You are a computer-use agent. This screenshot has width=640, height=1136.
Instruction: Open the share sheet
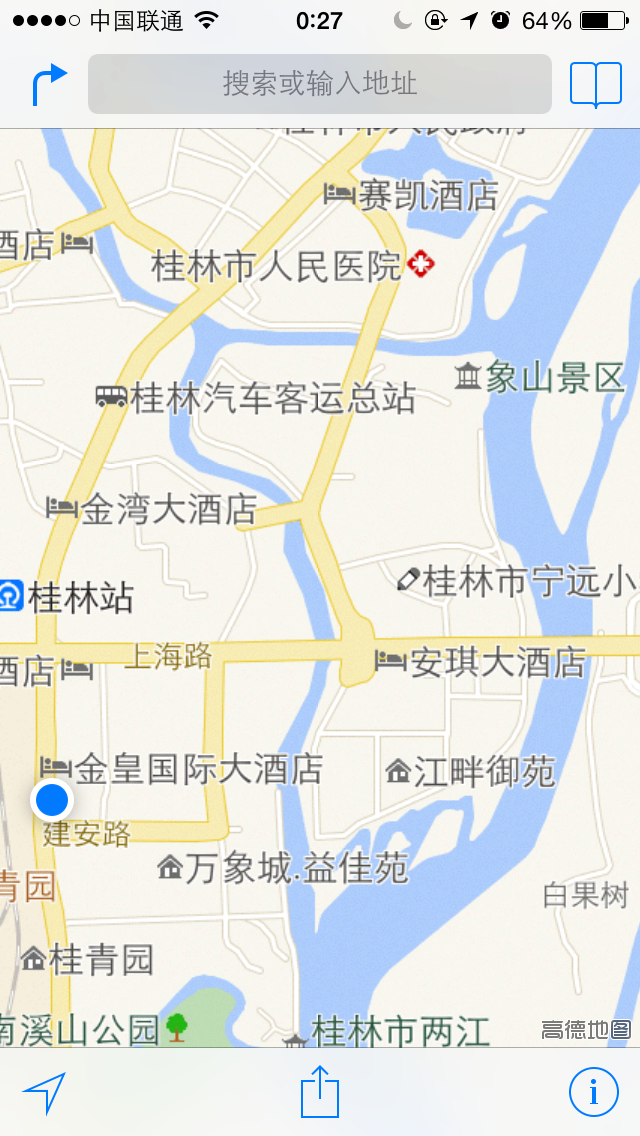click(320, 1091)
